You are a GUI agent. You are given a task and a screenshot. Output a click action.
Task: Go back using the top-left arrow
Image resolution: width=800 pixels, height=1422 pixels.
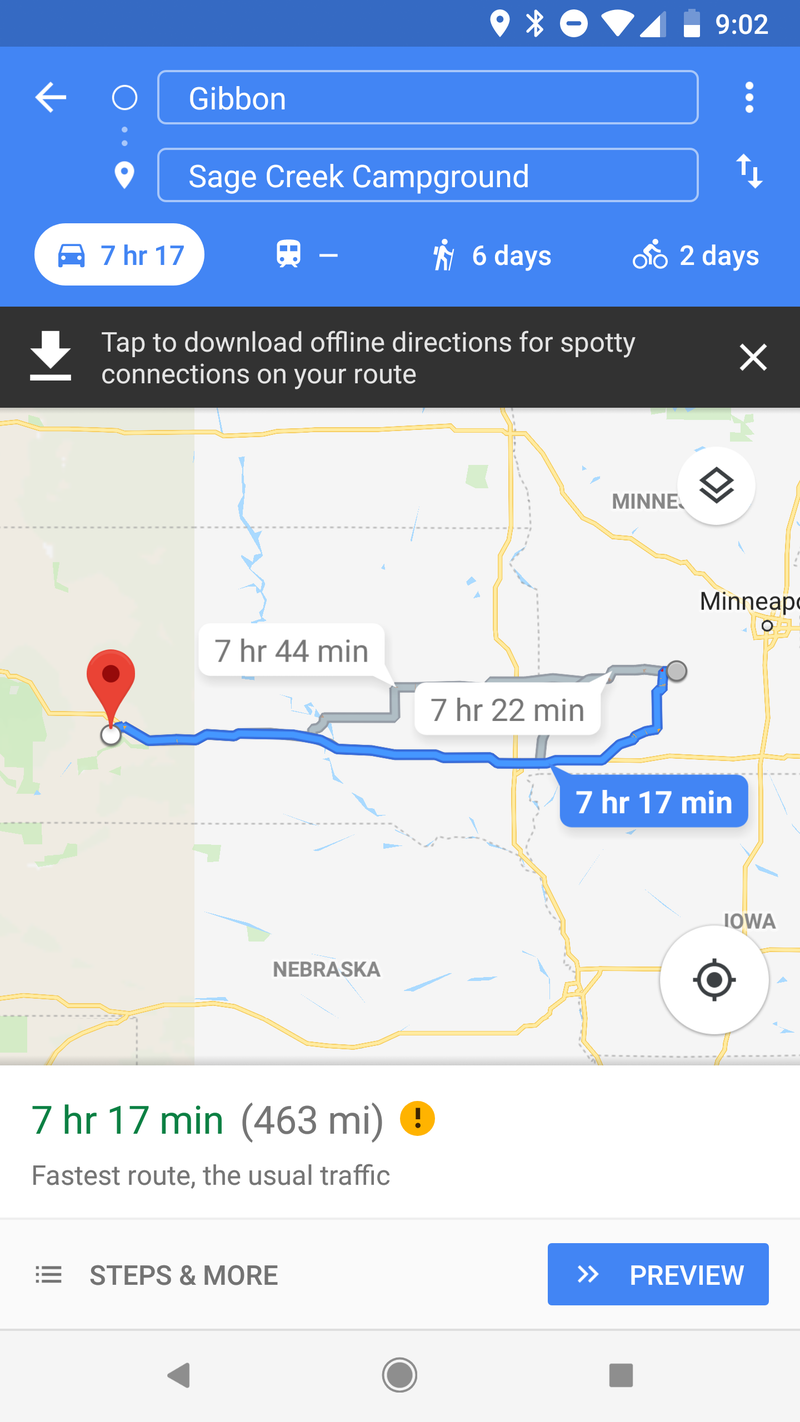pos(51,98)
